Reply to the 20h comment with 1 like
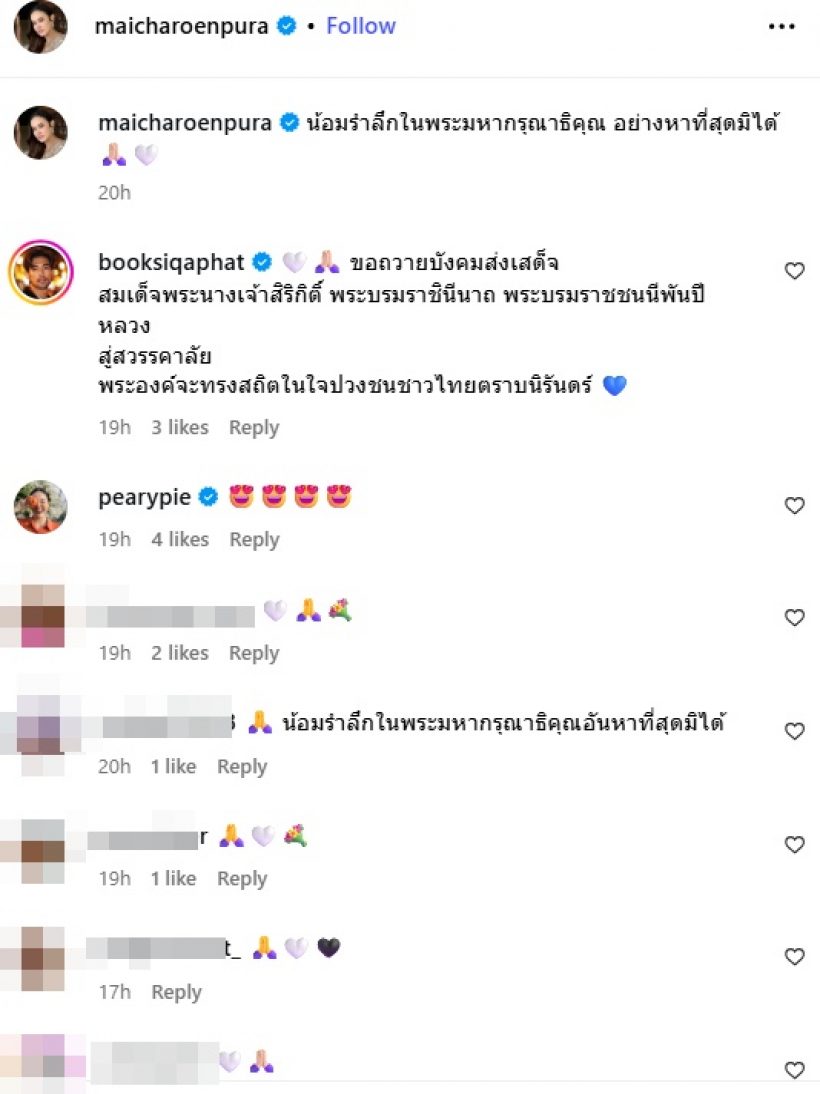 point(242,766)
